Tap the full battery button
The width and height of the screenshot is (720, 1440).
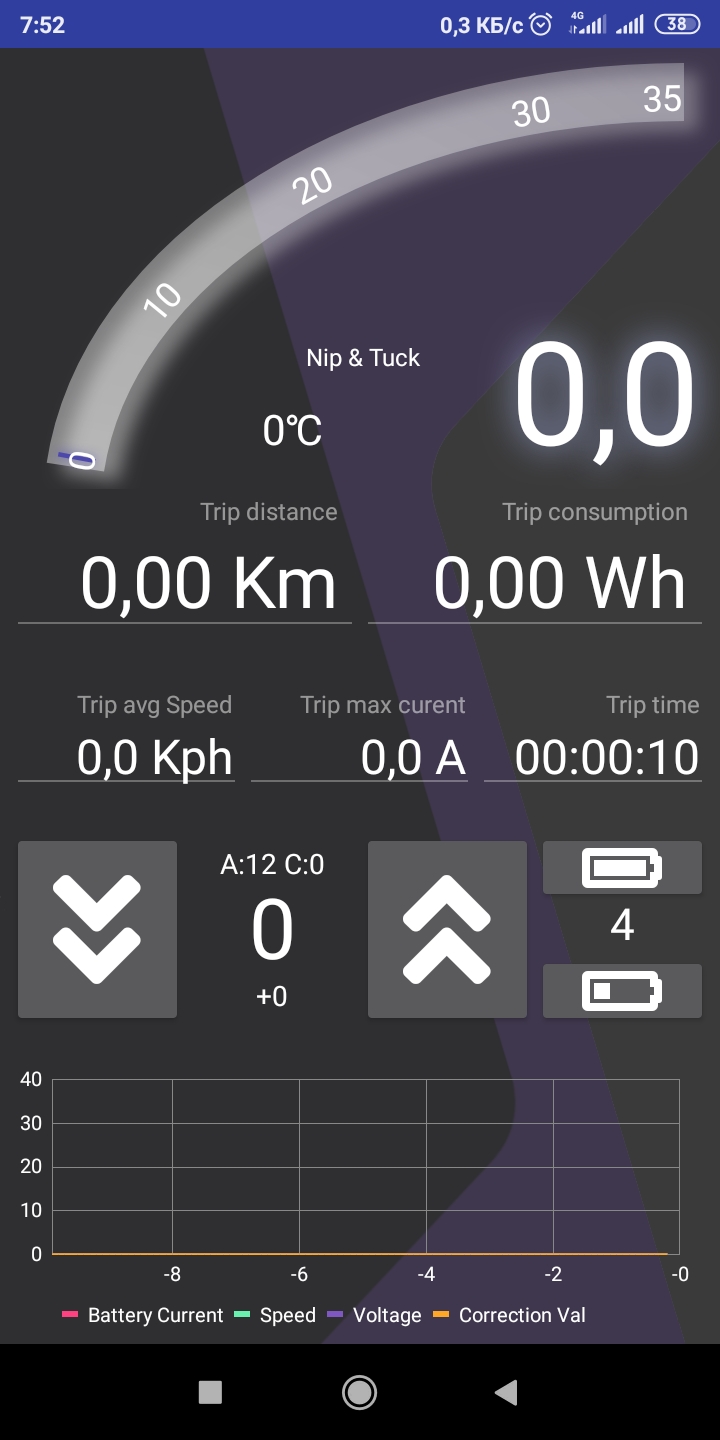pyautogui.click(x=622, y=867)
